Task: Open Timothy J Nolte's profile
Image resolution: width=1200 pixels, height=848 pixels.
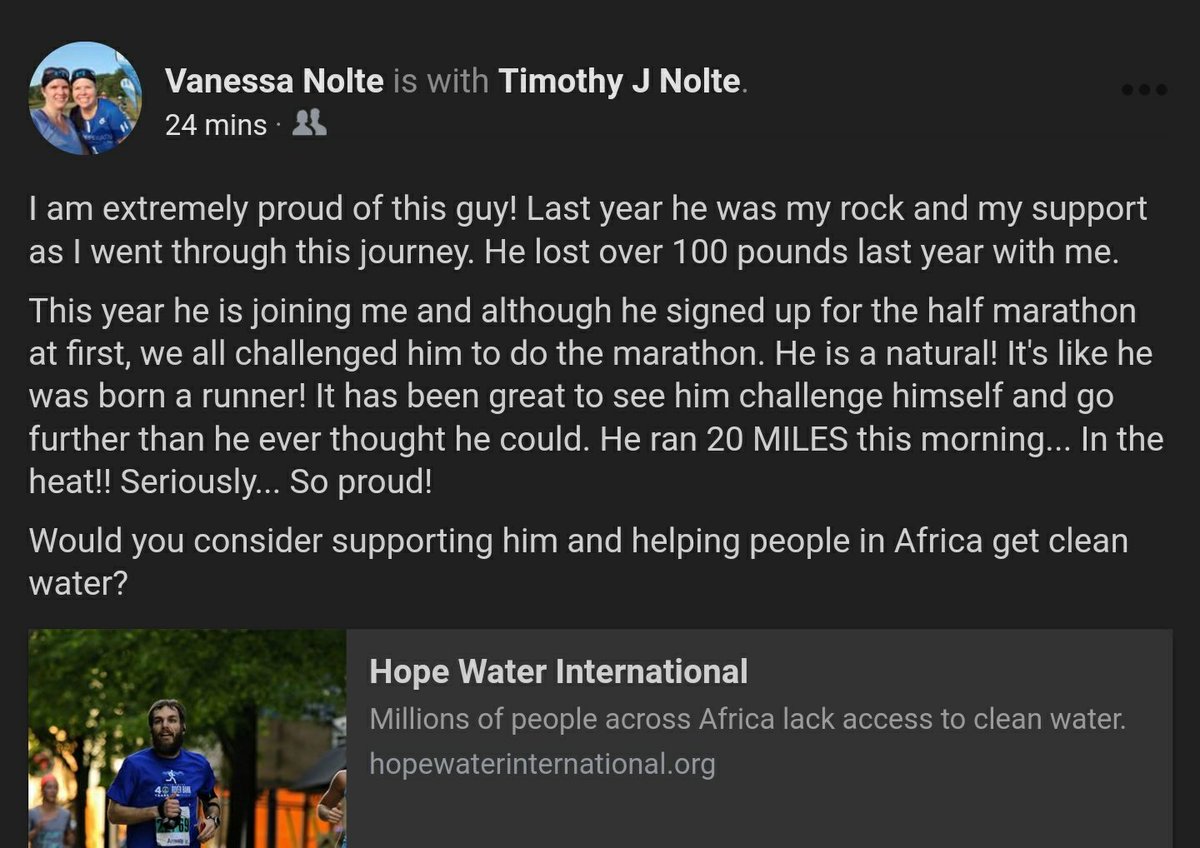Action: coord(619,81)
